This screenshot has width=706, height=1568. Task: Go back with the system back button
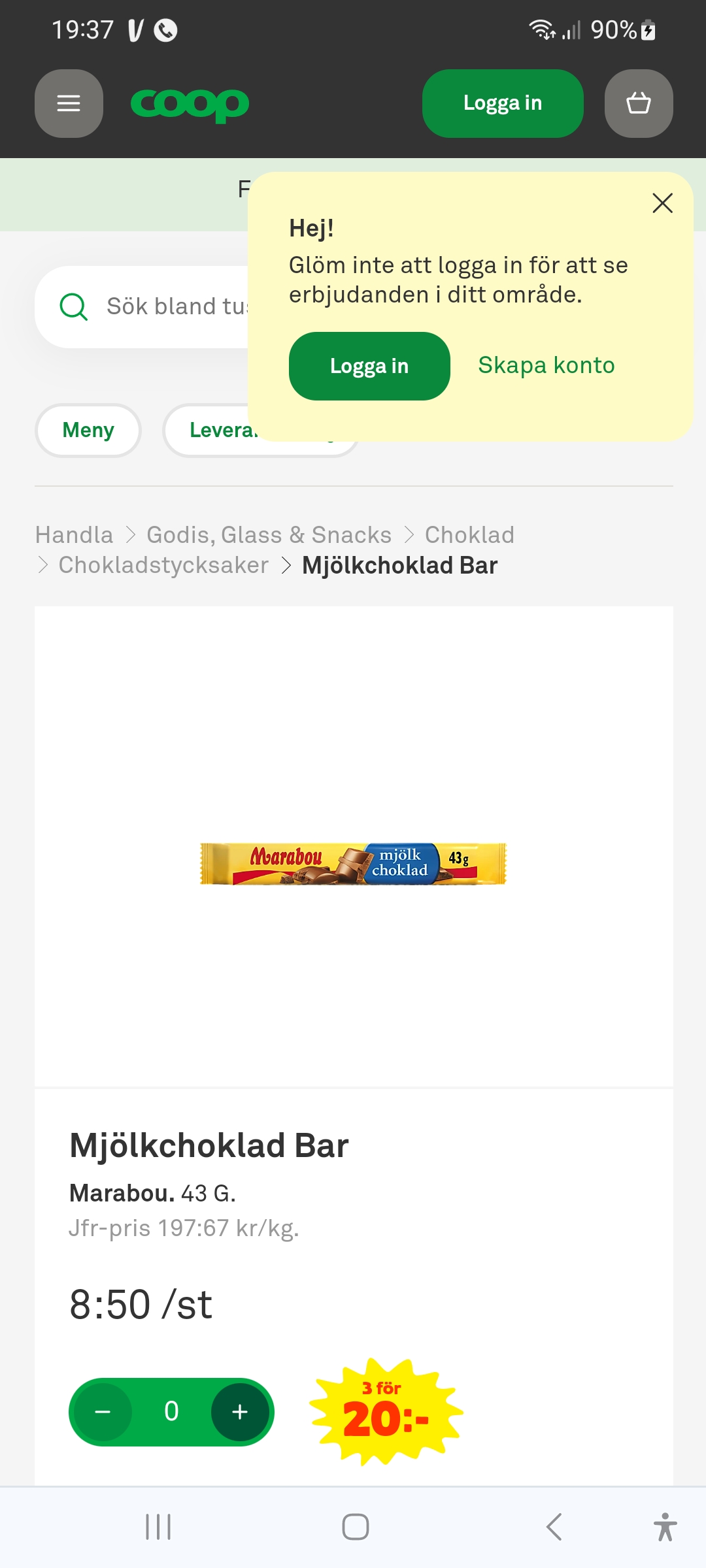[x=554, y=1527]
